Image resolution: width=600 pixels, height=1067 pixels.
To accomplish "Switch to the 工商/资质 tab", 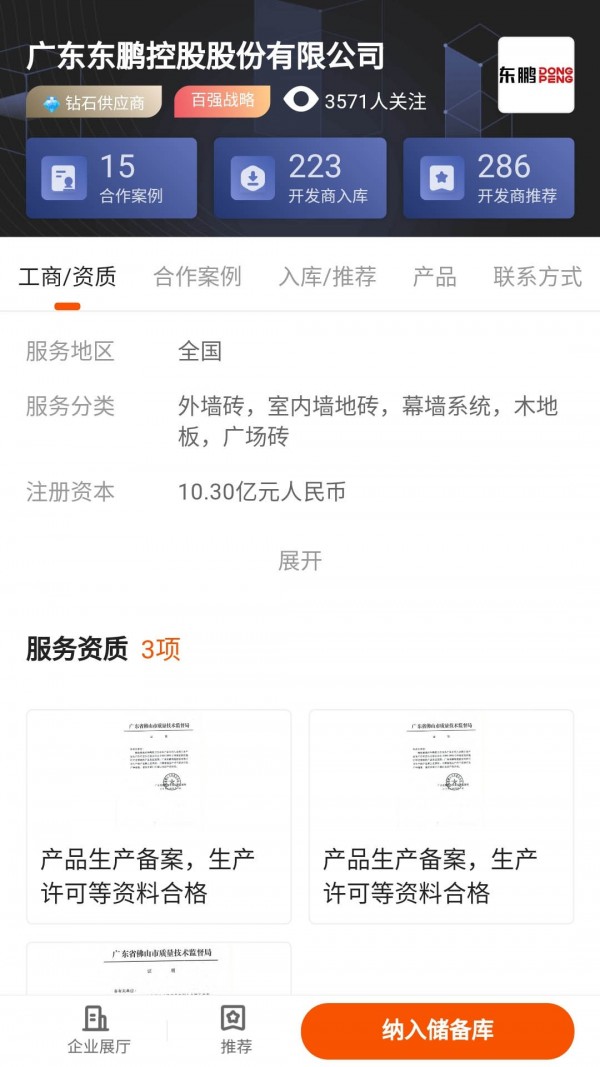I will (x=67, y=277).
